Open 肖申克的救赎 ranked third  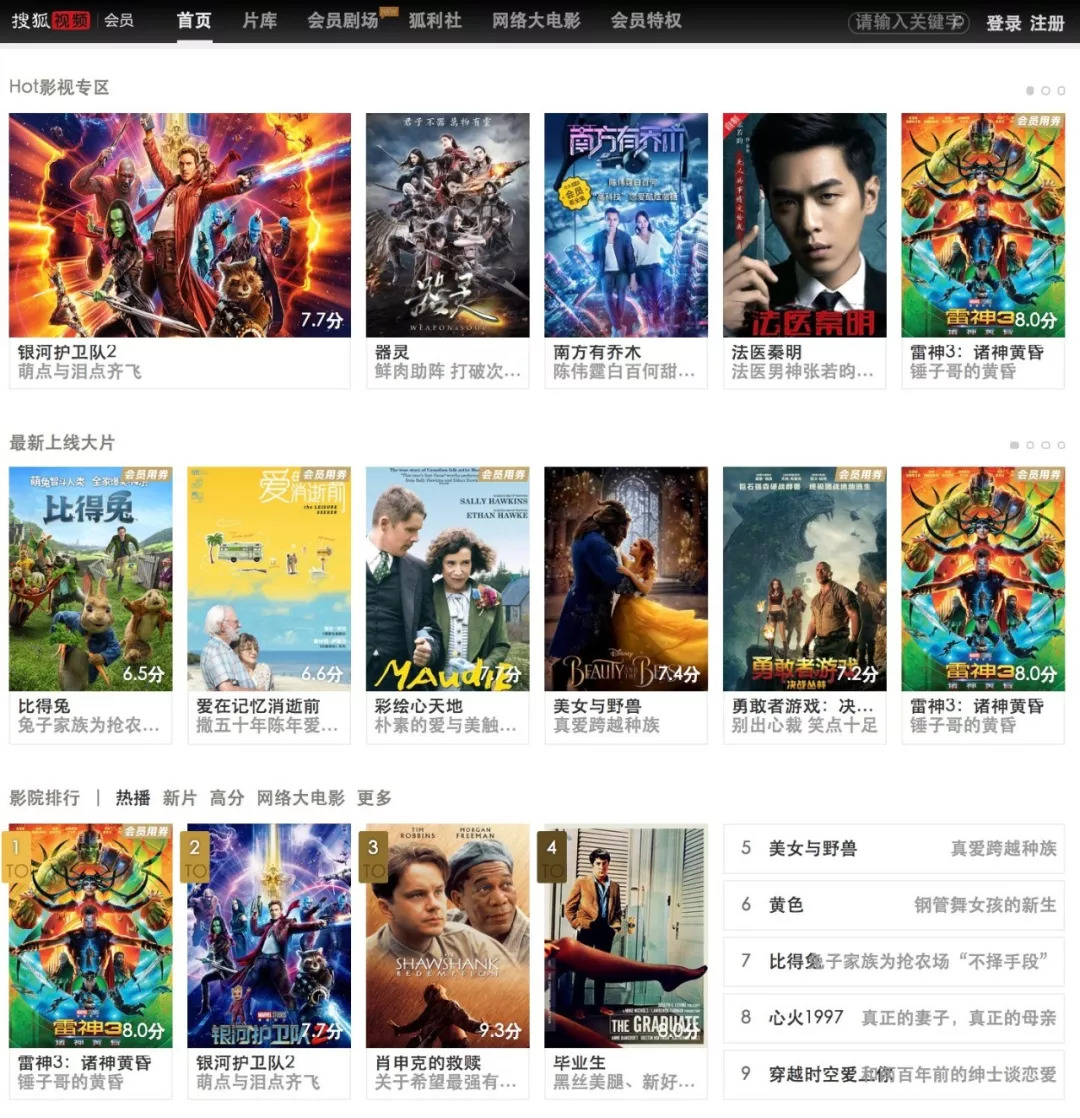pyautogui.click(x=447, y=935)
